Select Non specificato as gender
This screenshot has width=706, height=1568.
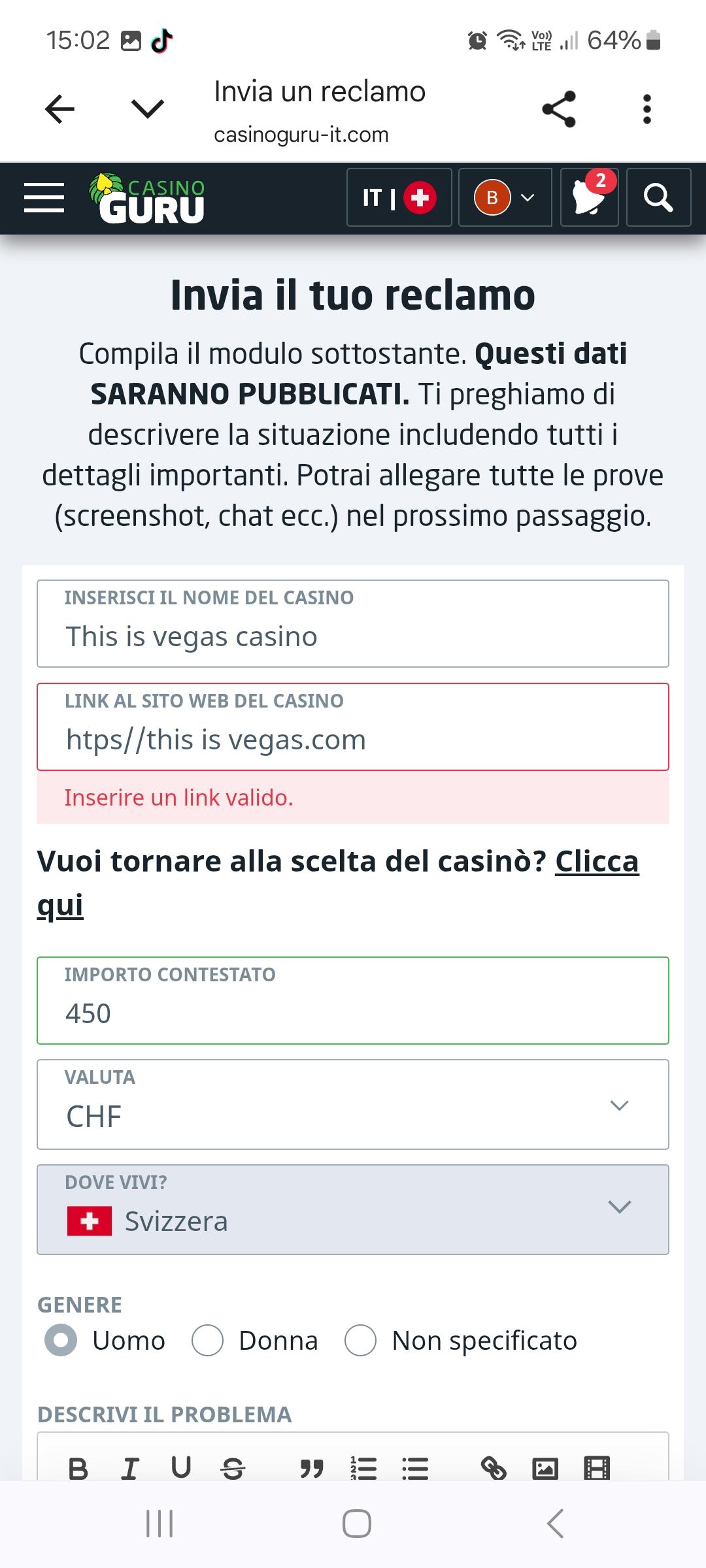click(x=361, y=1341)
